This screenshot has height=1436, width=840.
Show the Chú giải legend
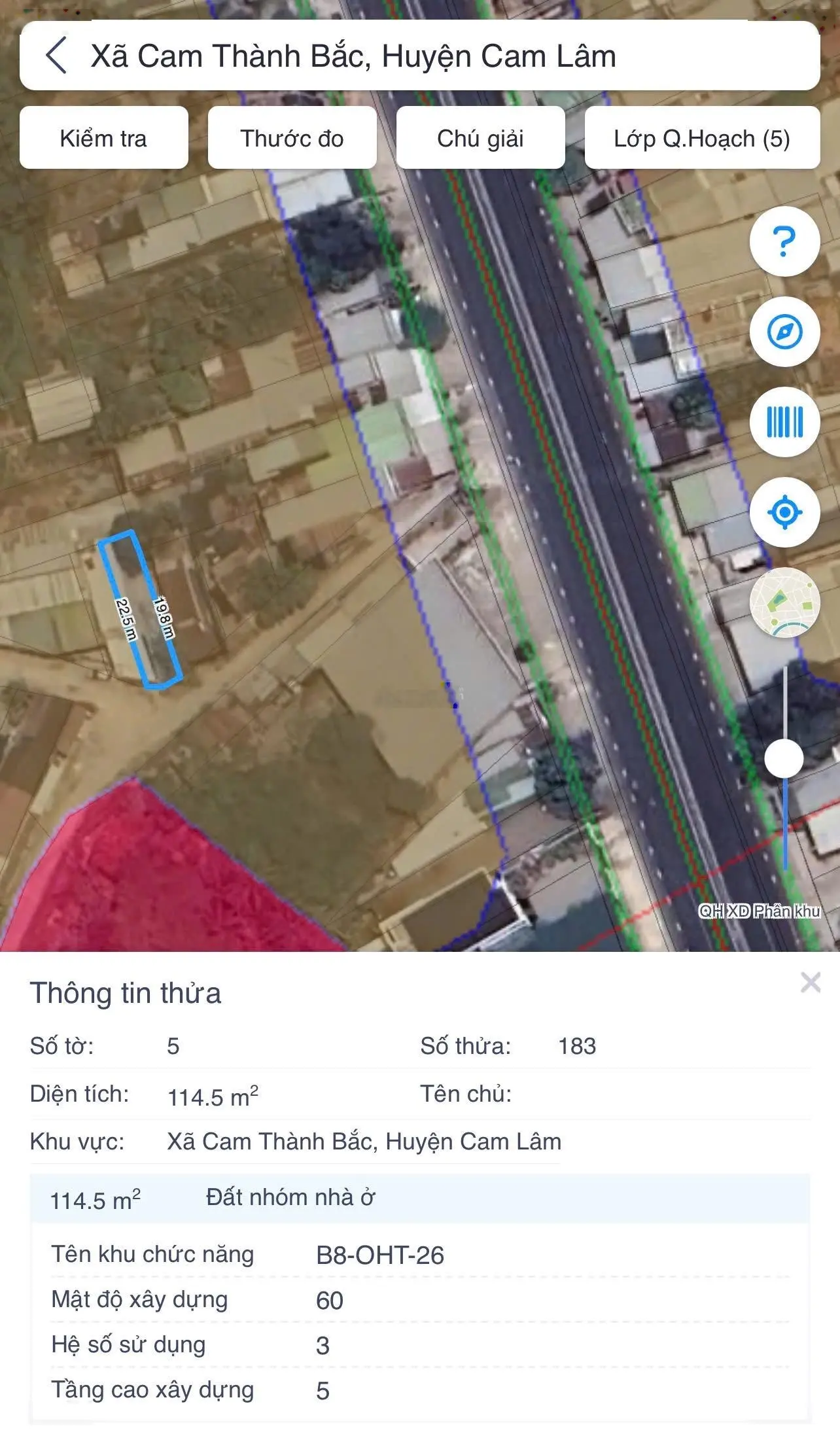(480, 138)
